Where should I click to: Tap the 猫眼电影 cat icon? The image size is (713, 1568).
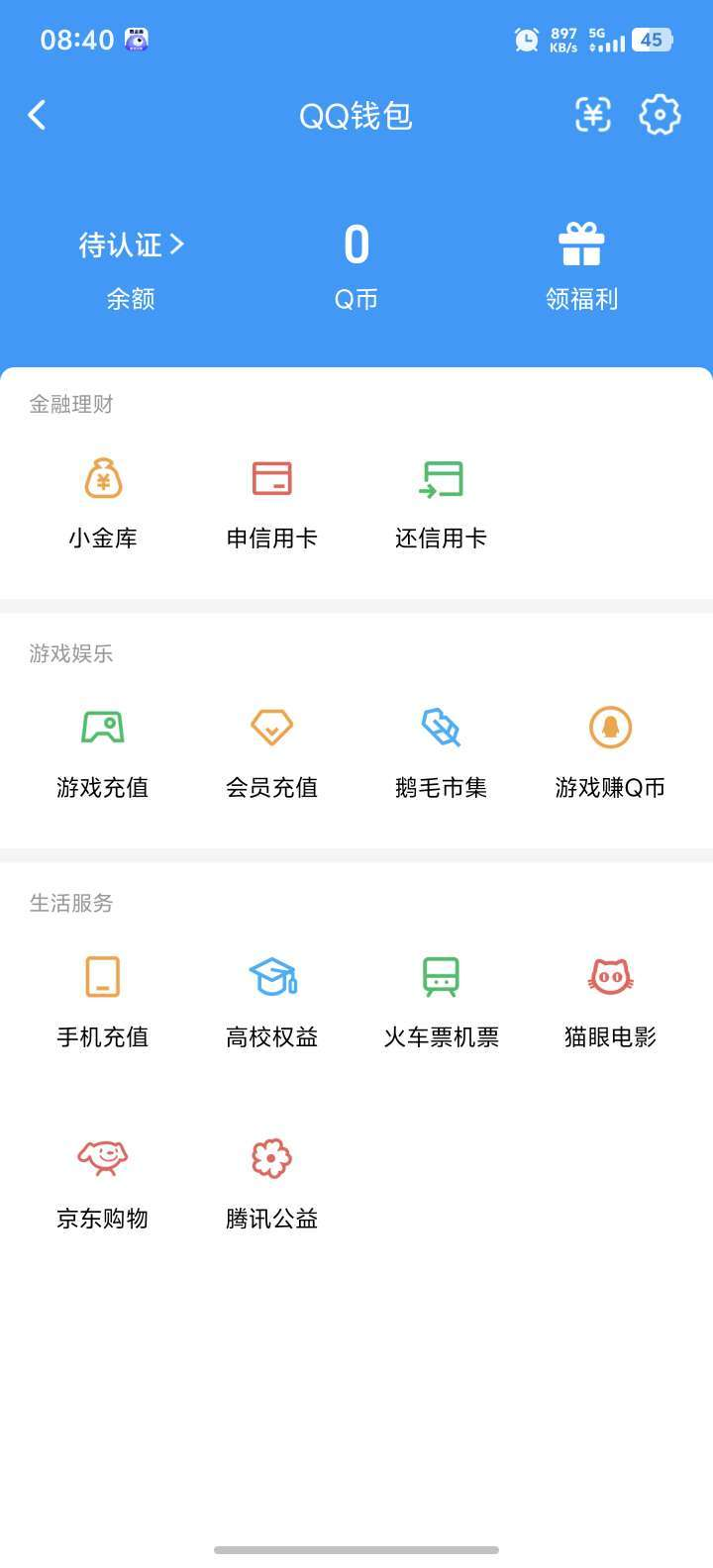coord(610,977)
